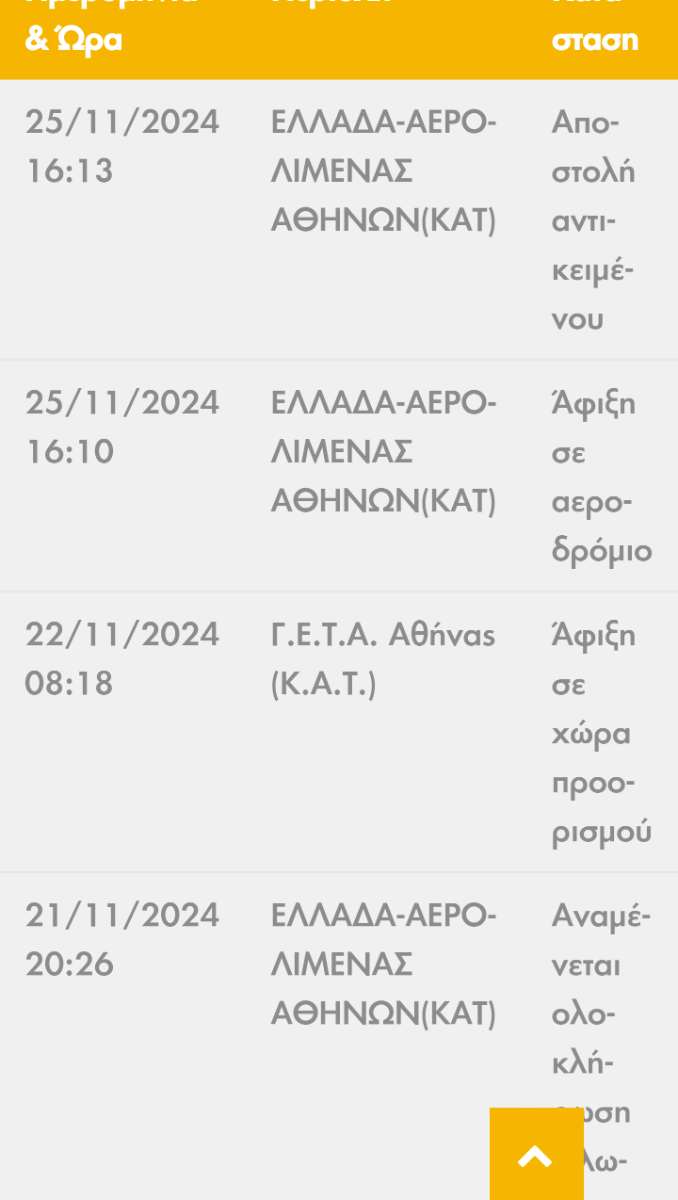The width and height of the screenshot is (678, 1200).
Task: Tap the scroll-to-top arrow button
Action: [536, 1155]
